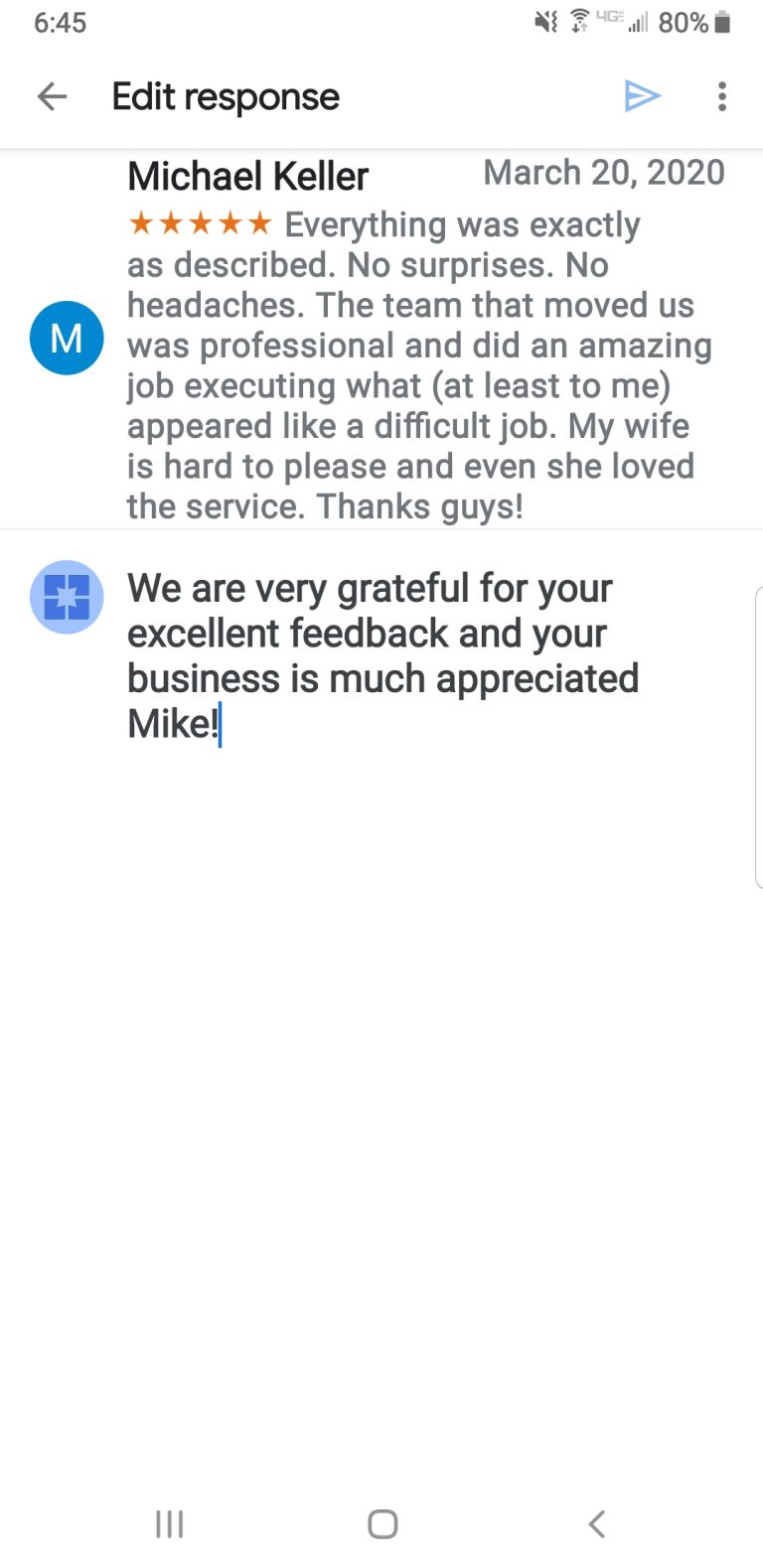Image resolution: width=763 pixels, height=1568 pixels.
Task: Go to the home screen
Action: (382, 1523)
